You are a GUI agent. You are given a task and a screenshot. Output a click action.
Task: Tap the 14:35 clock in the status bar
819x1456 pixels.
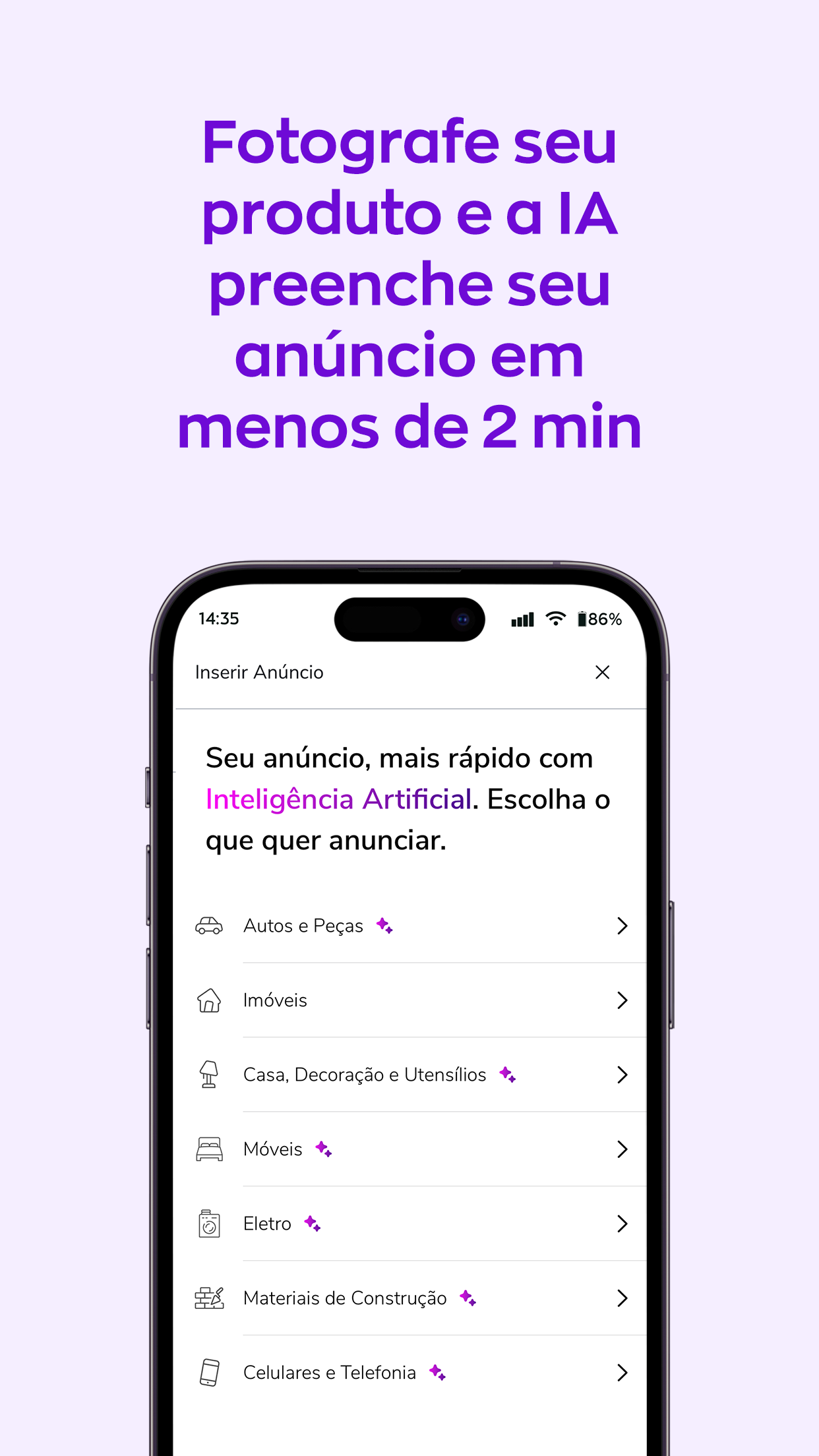coord(218,619)
